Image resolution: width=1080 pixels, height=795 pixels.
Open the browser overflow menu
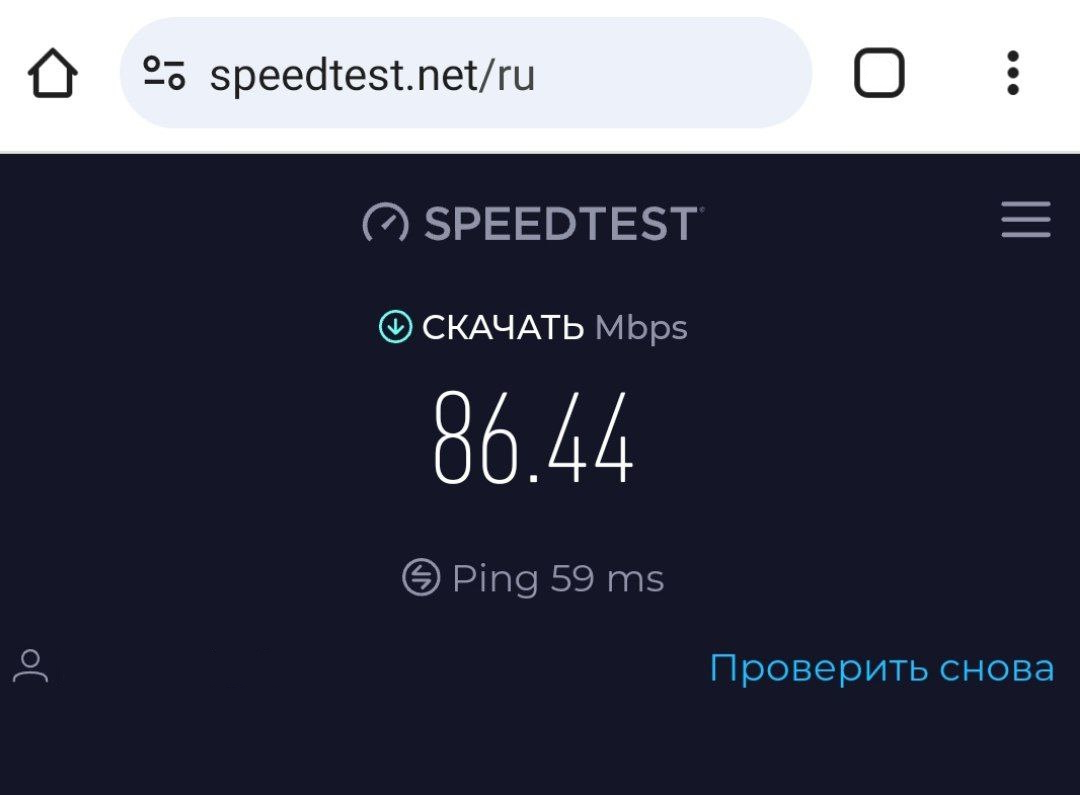point(1012,74)
